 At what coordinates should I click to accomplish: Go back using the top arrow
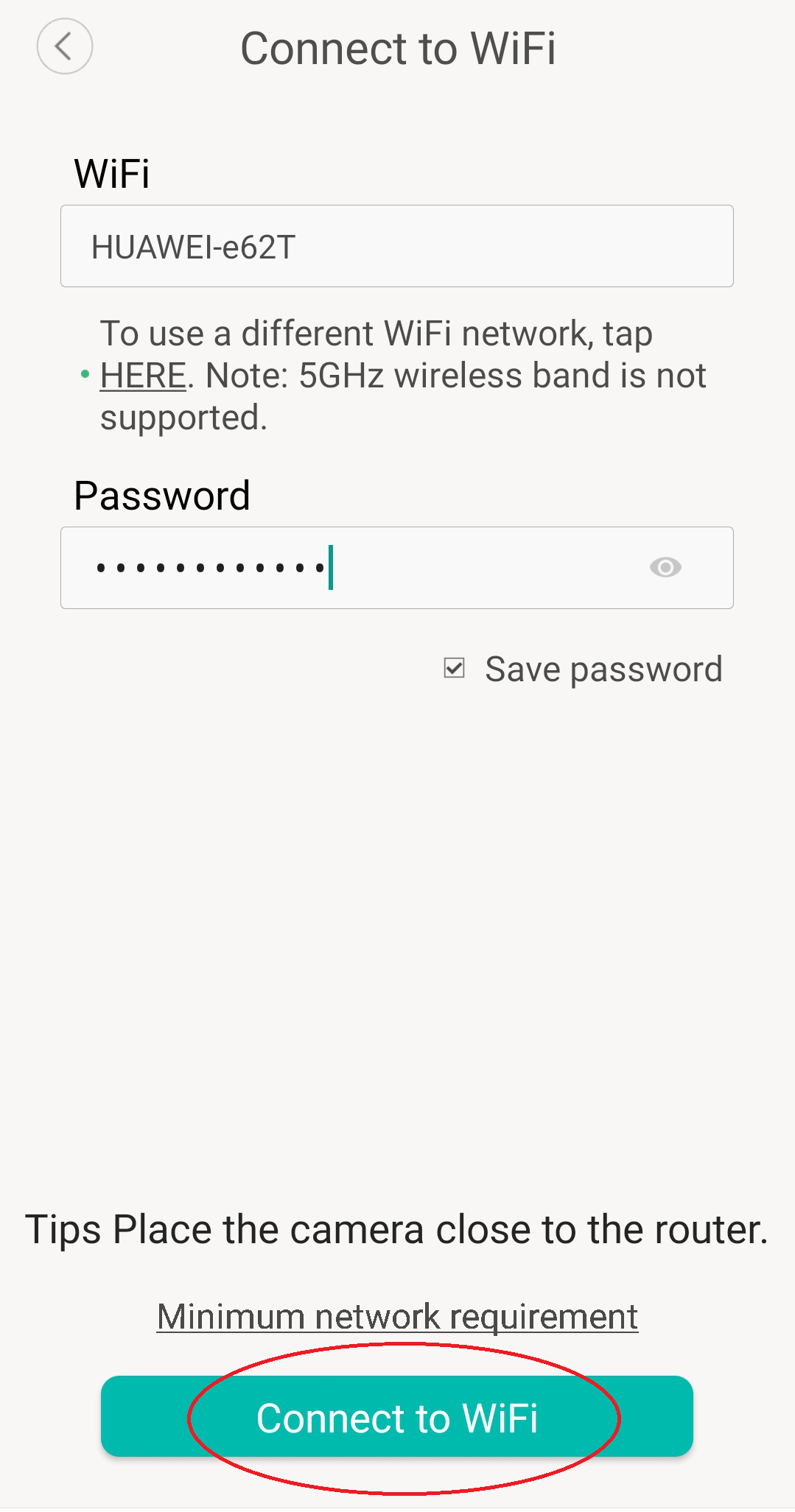click(65, 46)
